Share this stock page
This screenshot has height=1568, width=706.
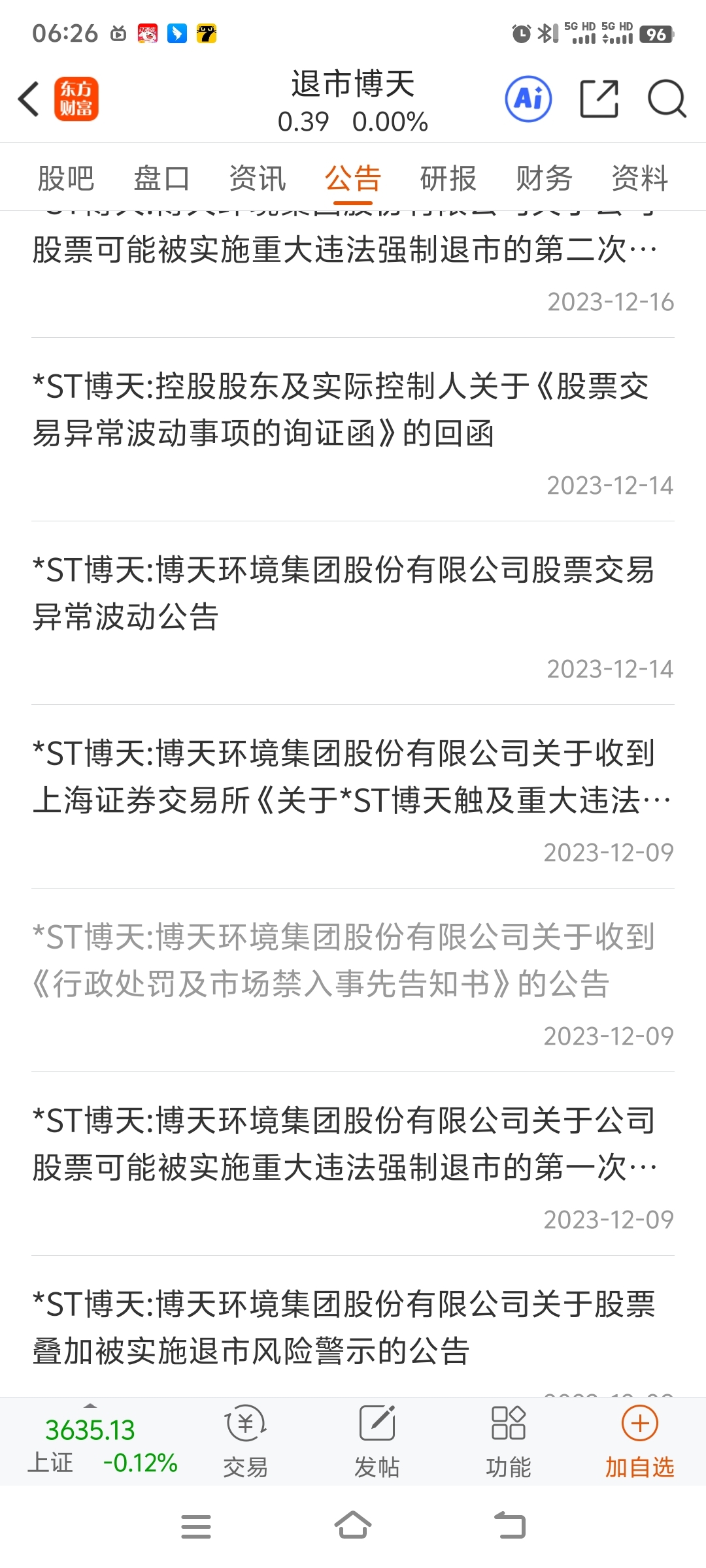point(599,99)
